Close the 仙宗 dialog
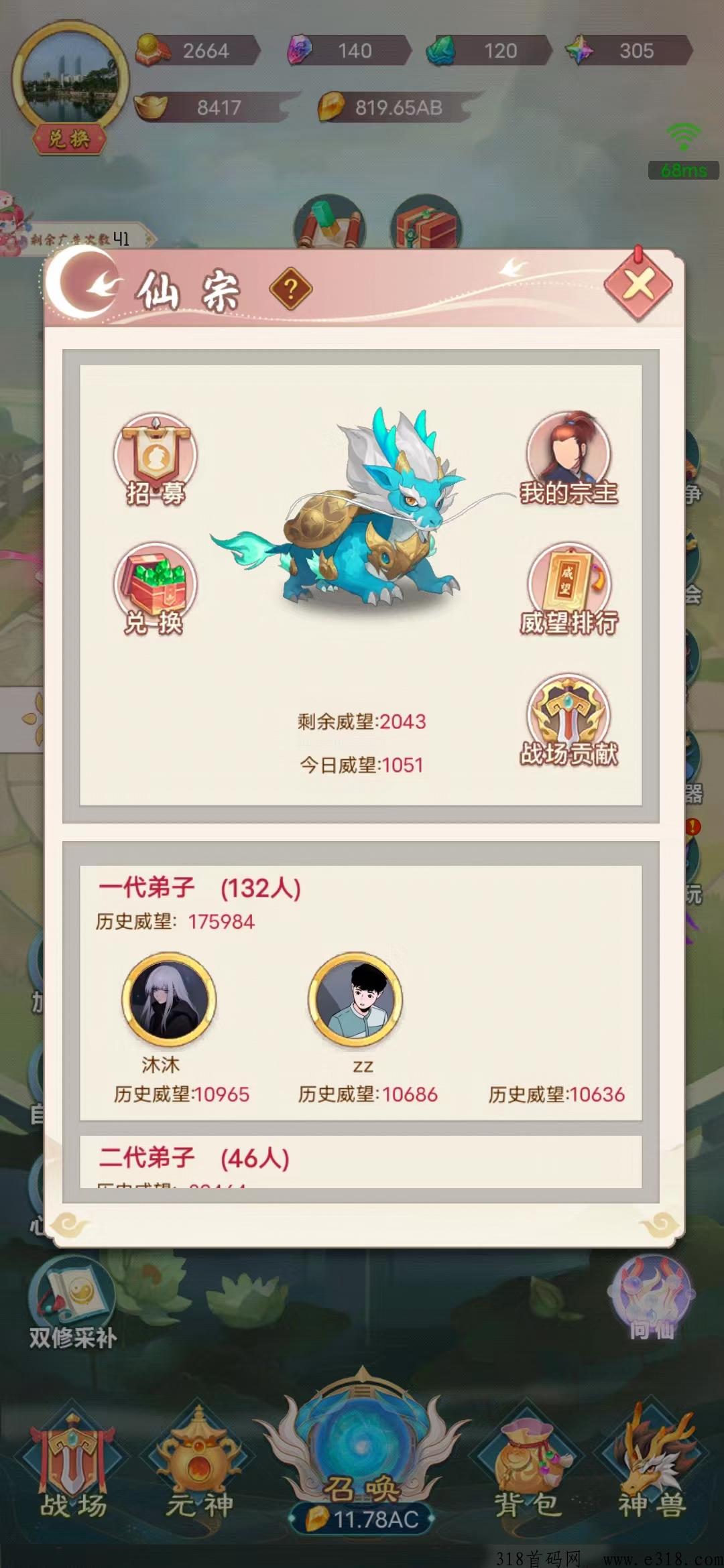This screenshot has width=724, height=1568. click(x=638, y=285)
